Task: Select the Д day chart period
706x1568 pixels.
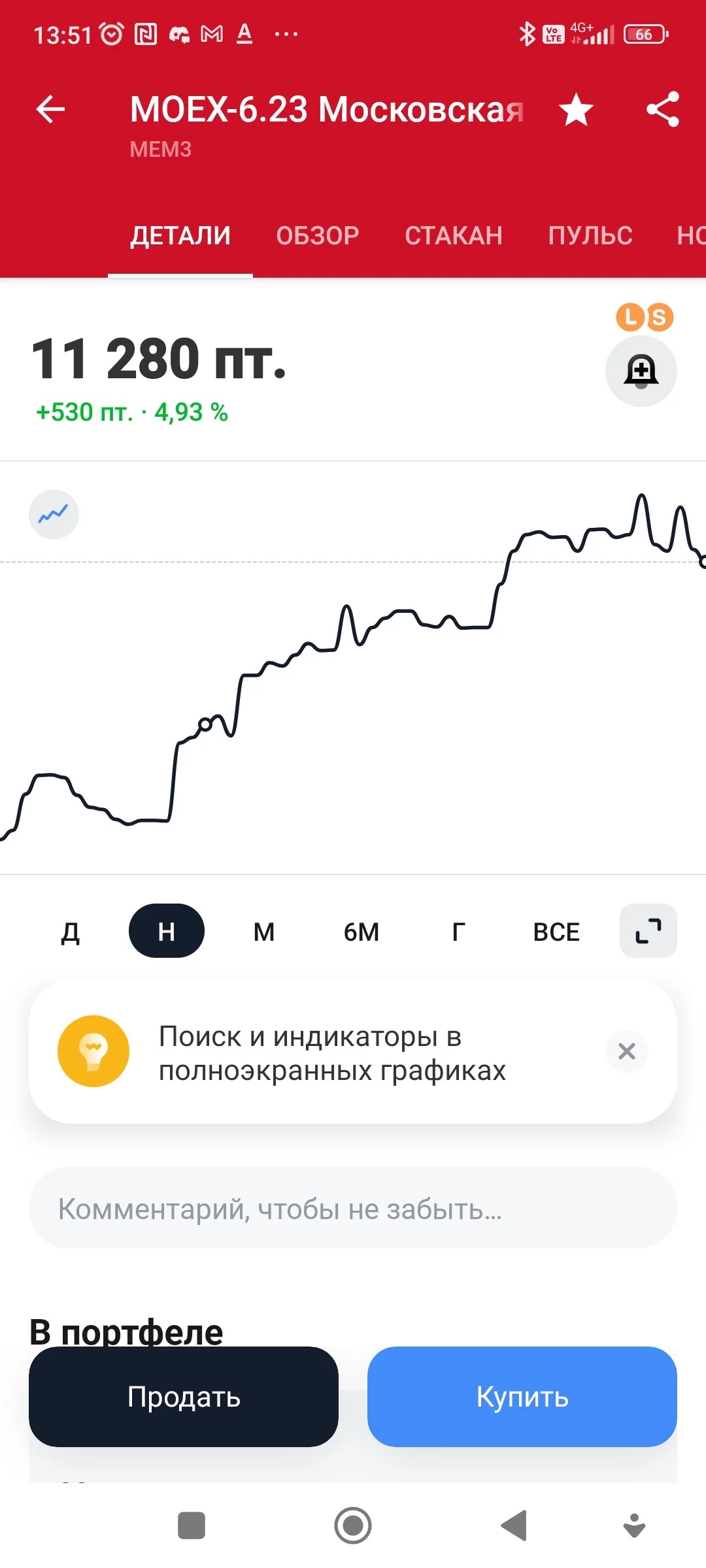Action: pos(70,932)
